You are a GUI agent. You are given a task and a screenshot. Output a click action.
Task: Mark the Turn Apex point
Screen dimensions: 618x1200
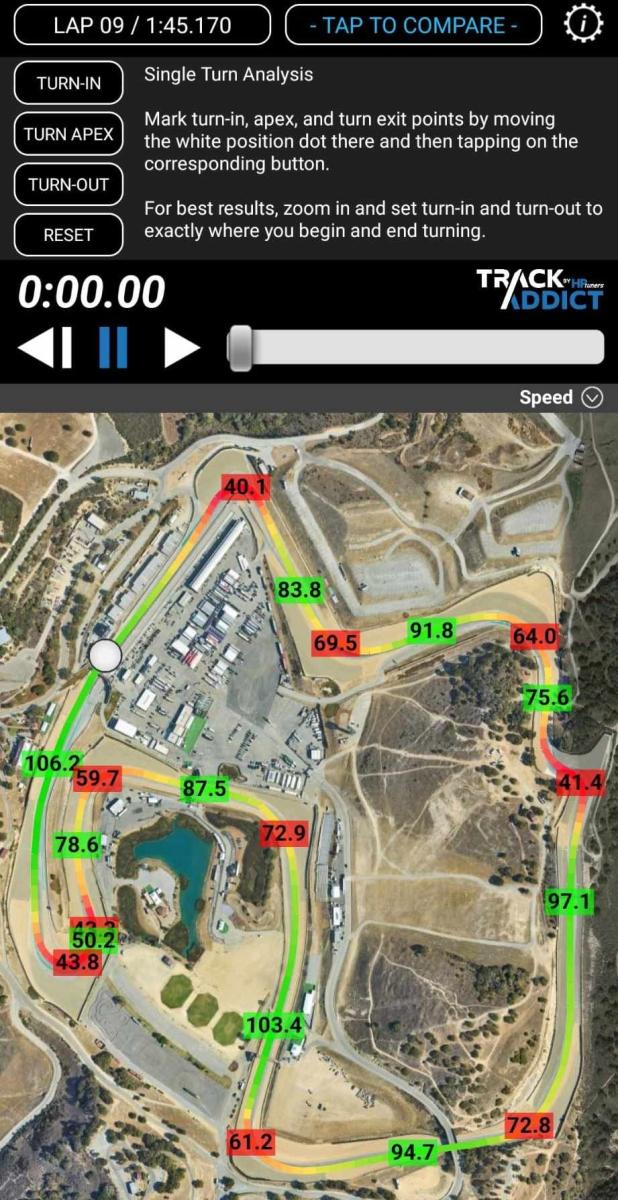point(69,133)
